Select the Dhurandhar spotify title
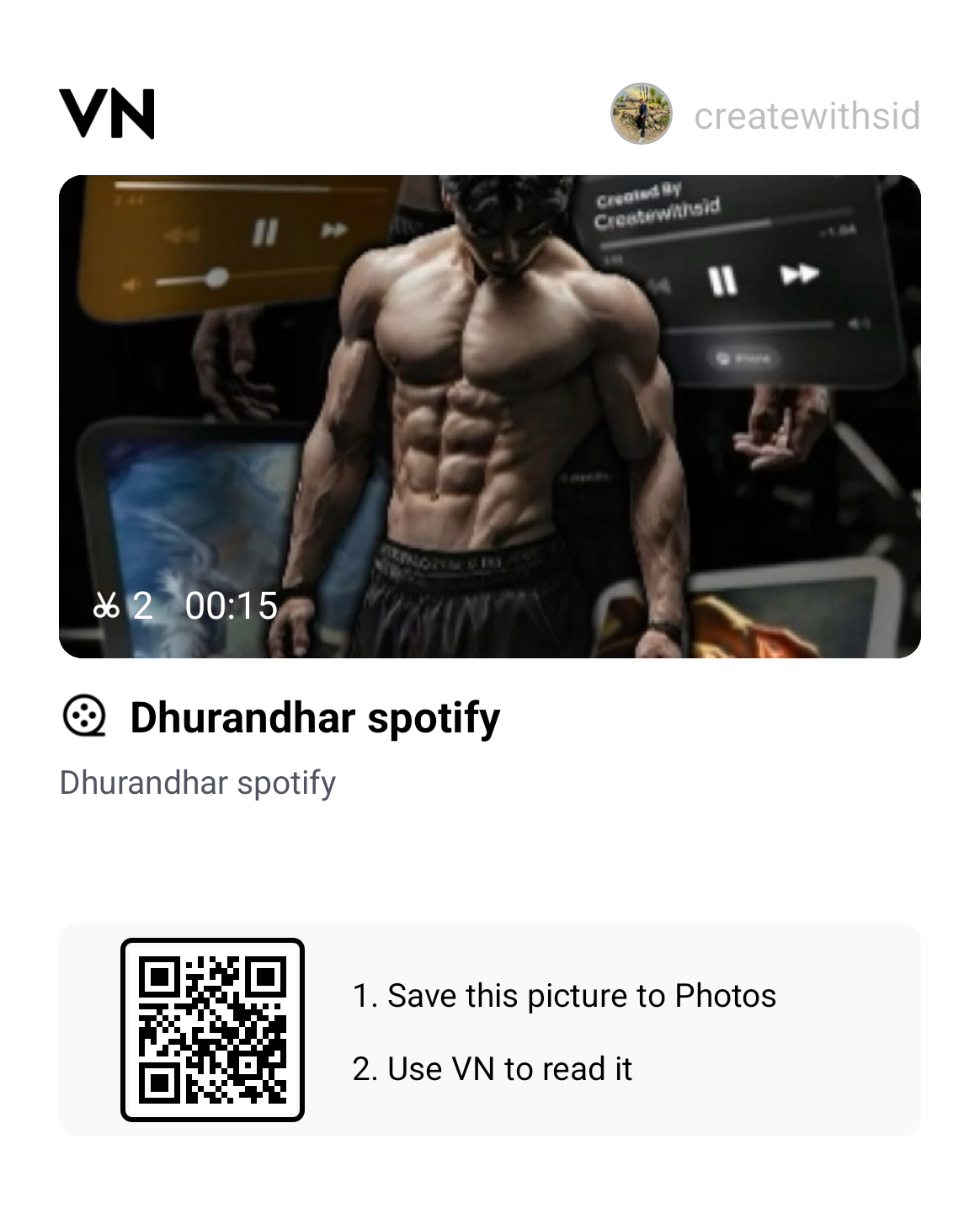The image size is (980, 1224). click(x=316, y=717)
